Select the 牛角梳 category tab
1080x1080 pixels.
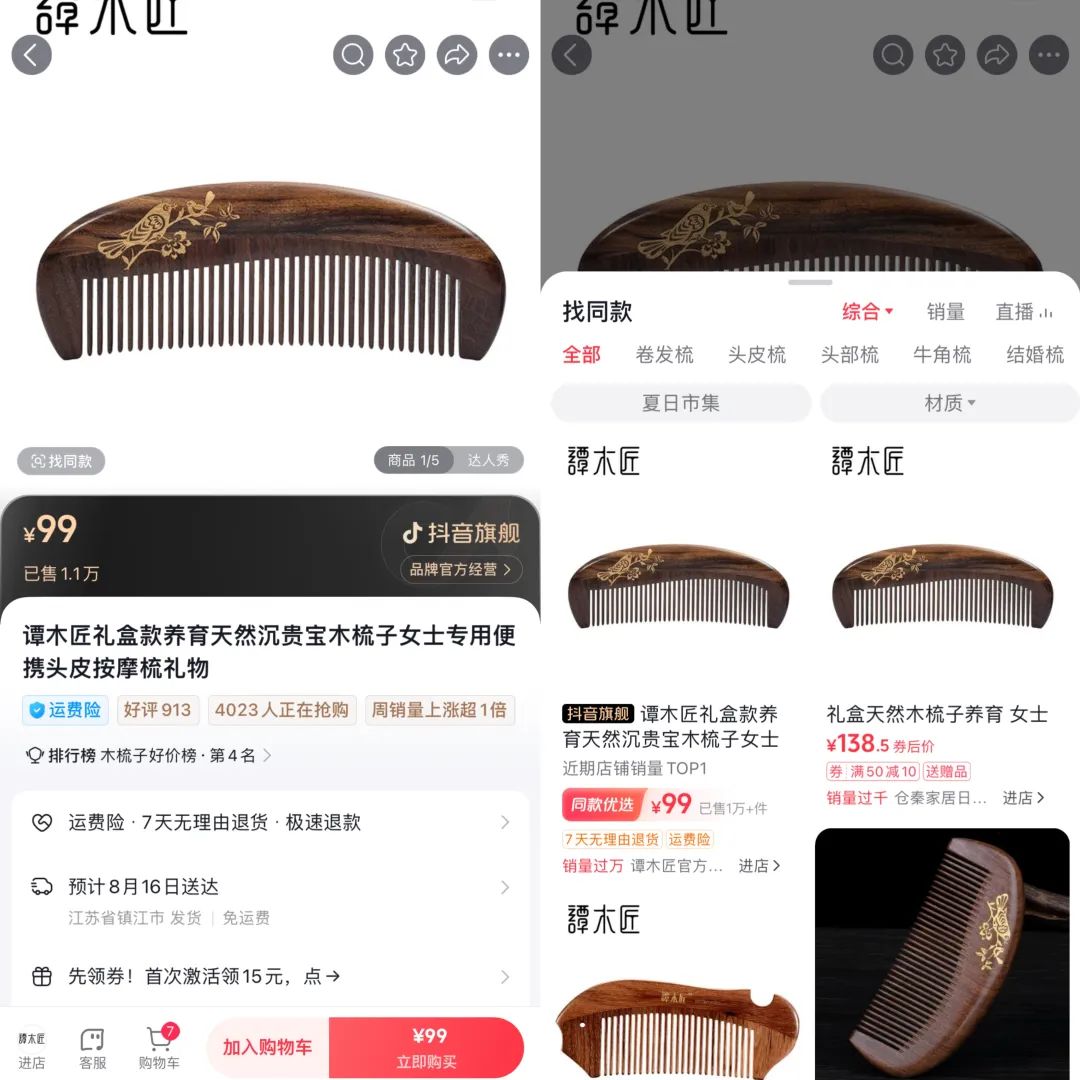point(942,354)
